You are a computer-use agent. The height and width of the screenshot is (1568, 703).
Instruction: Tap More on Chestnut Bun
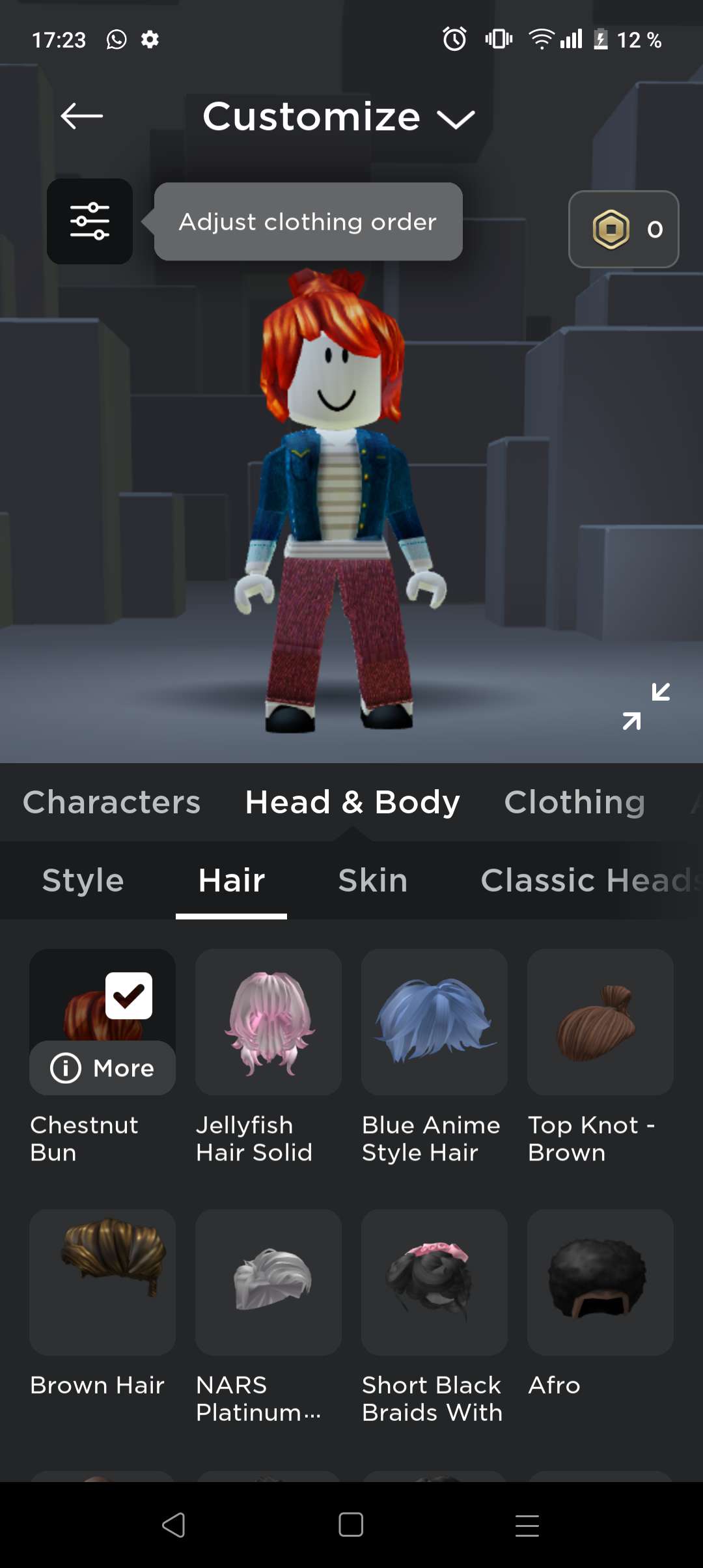point(102,1068)
